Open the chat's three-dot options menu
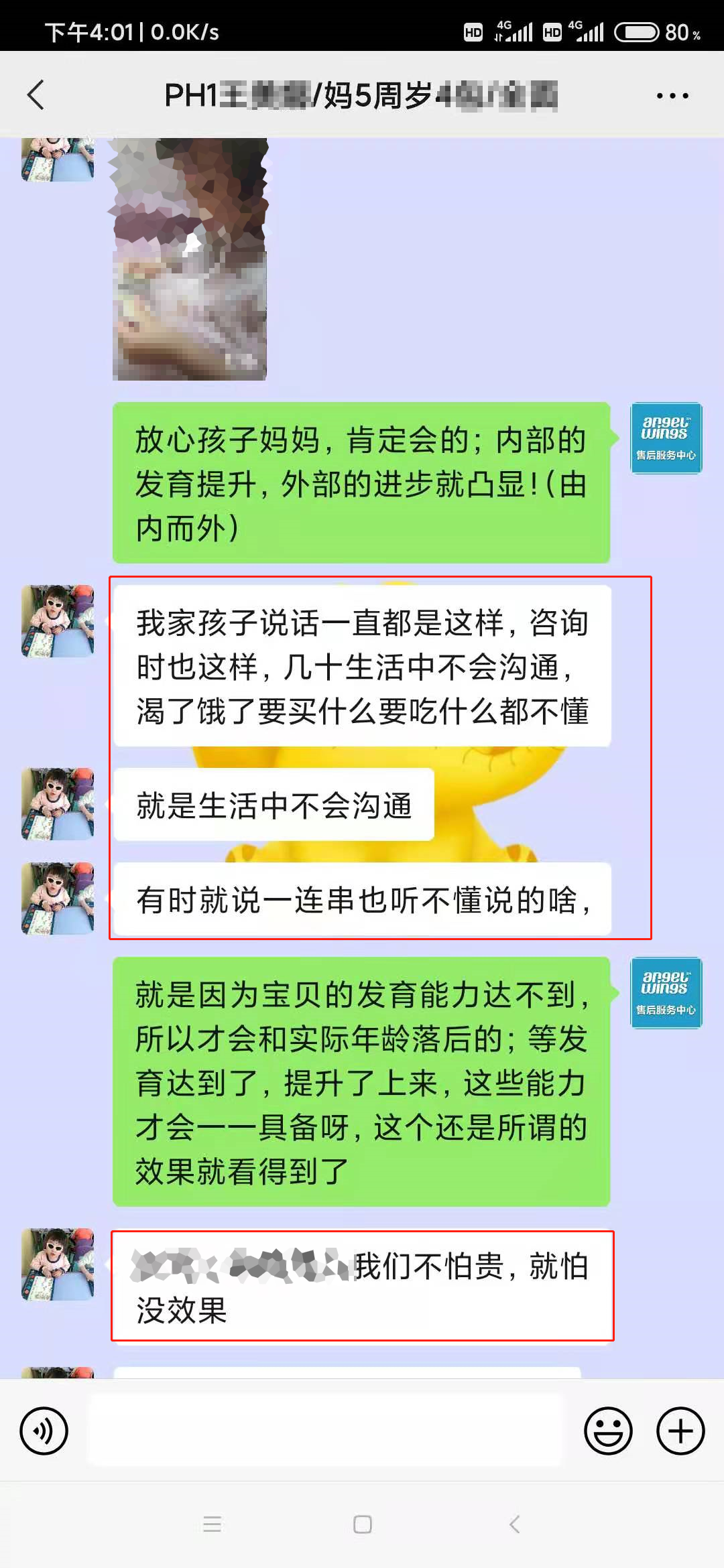Screen dimensions: 724x1568 tap(672, 95)
